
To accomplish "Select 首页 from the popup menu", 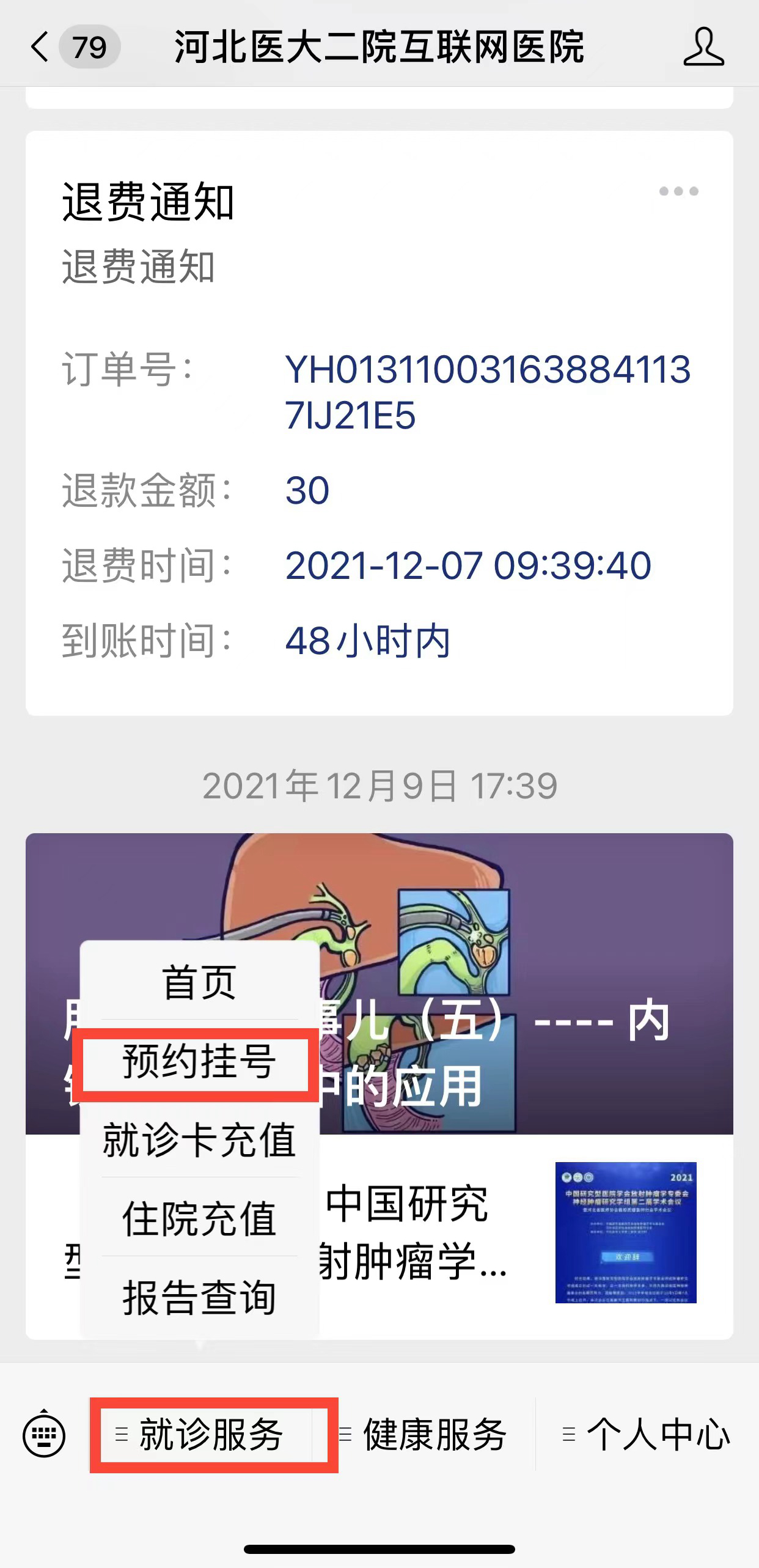I will [199, 982].
